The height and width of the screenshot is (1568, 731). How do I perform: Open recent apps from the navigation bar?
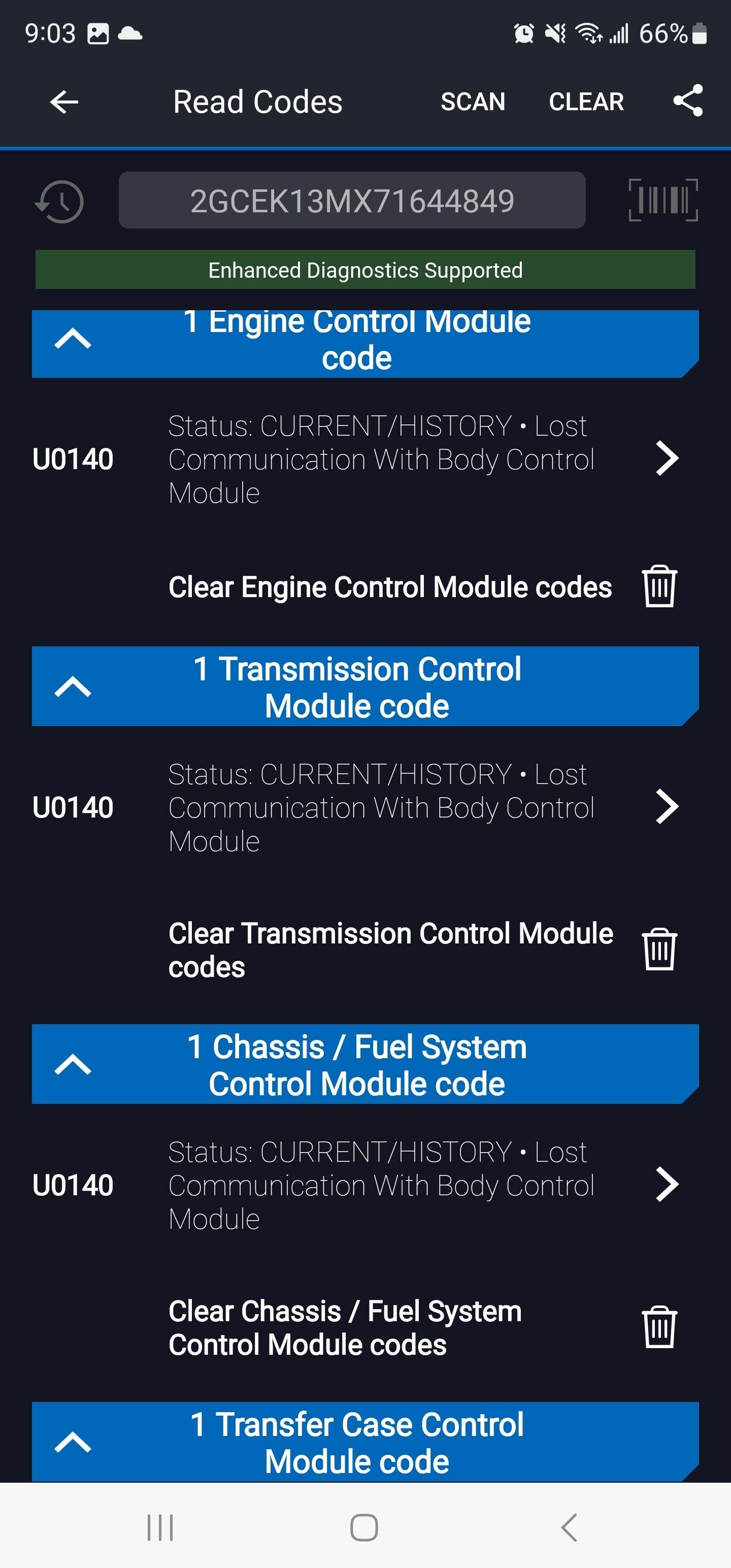[160, 1527]
